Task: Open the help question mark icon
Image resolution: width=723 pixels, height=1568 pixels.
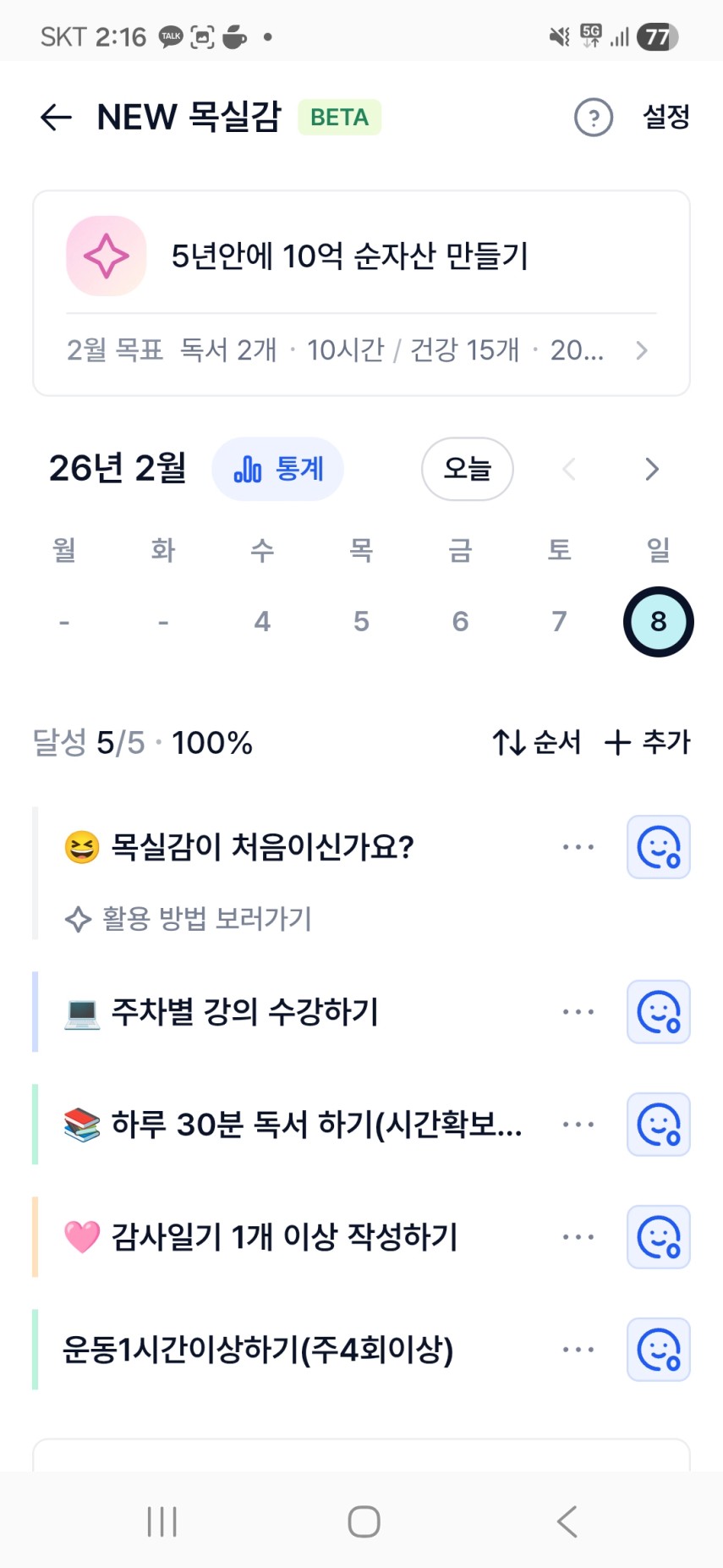Action: pyautogui.click(x=593, y=118)
